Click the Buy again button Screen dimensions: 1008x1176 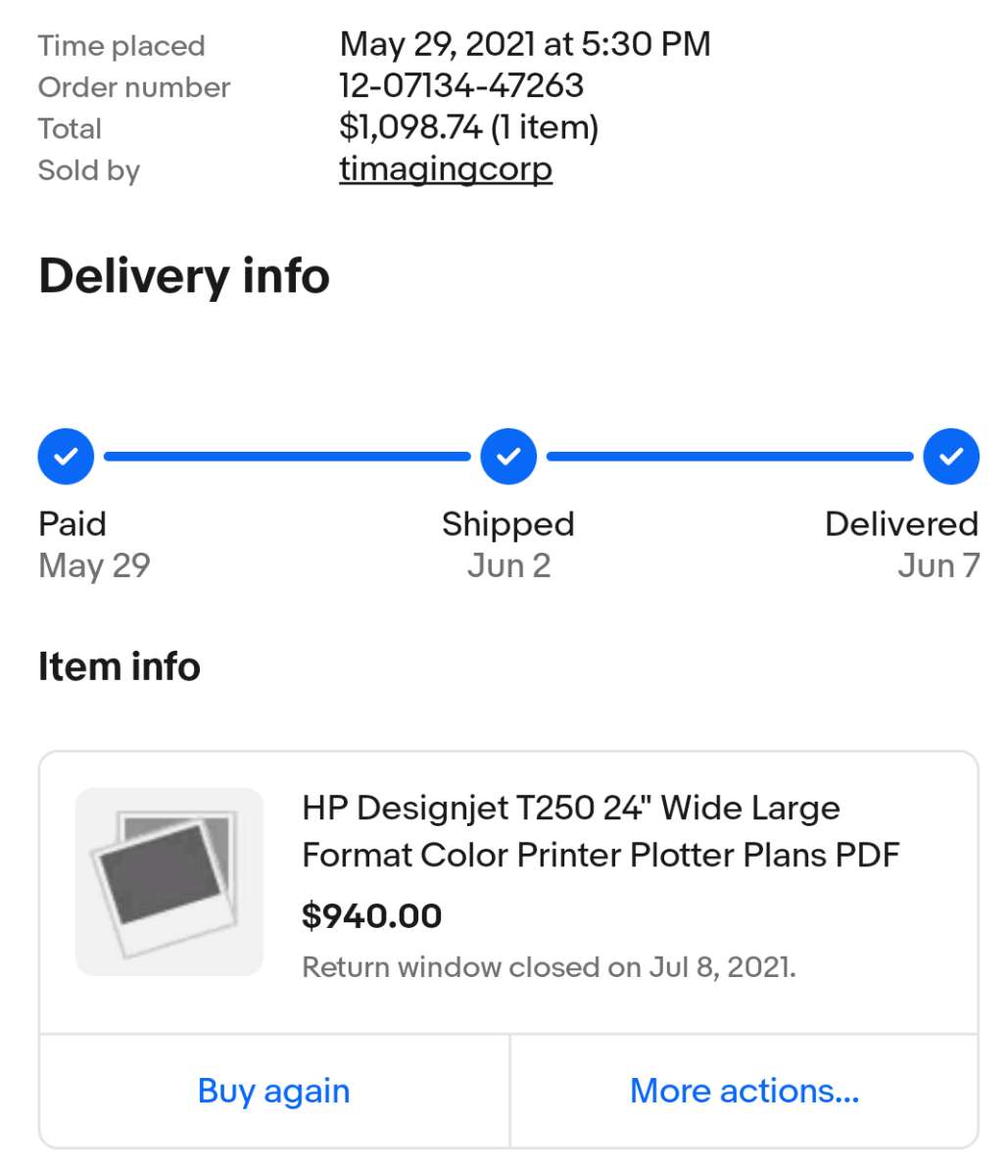pos(274,1091)
